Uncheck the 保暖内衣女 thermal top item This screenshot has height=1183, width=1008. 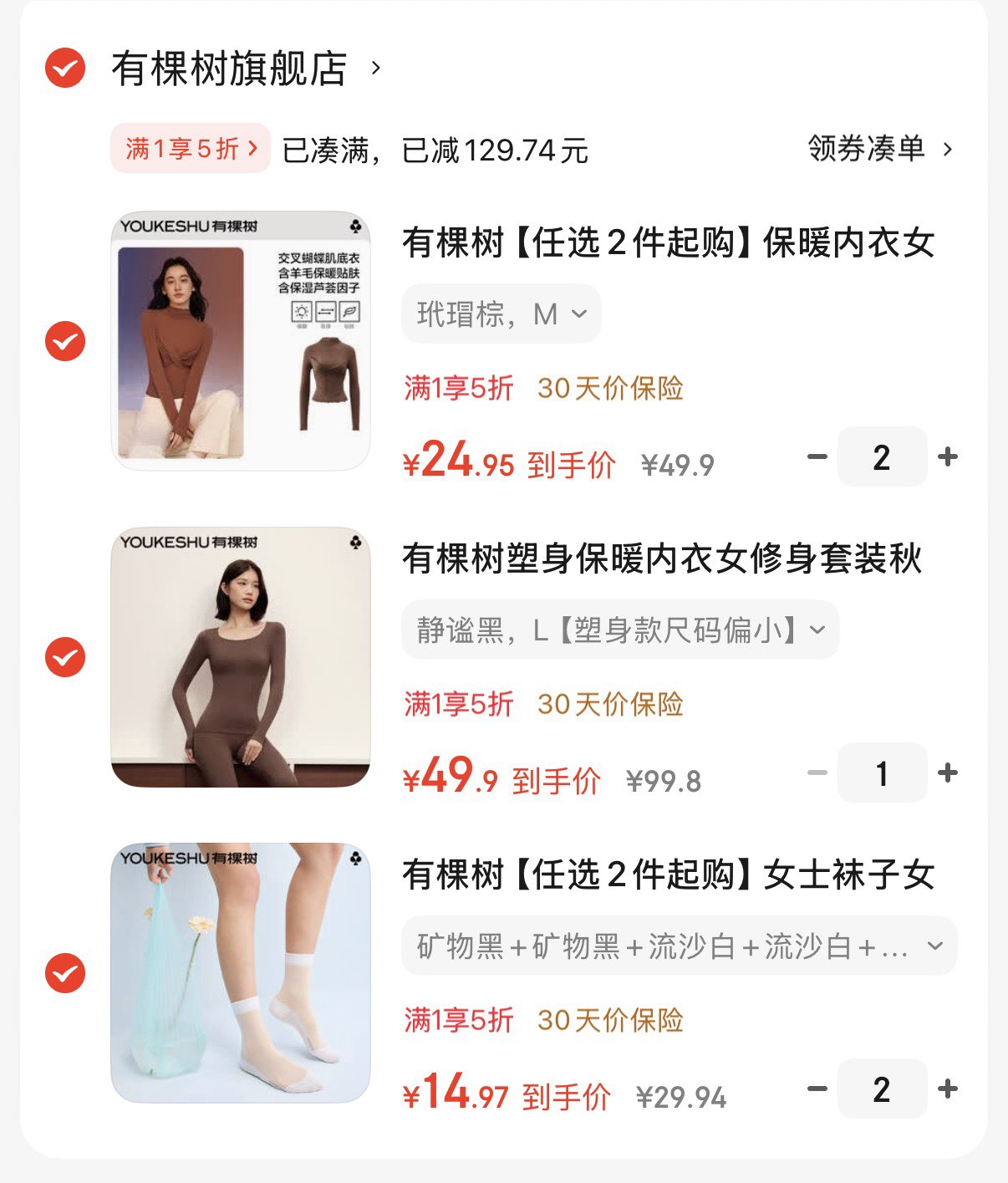[x=64, y=341]
